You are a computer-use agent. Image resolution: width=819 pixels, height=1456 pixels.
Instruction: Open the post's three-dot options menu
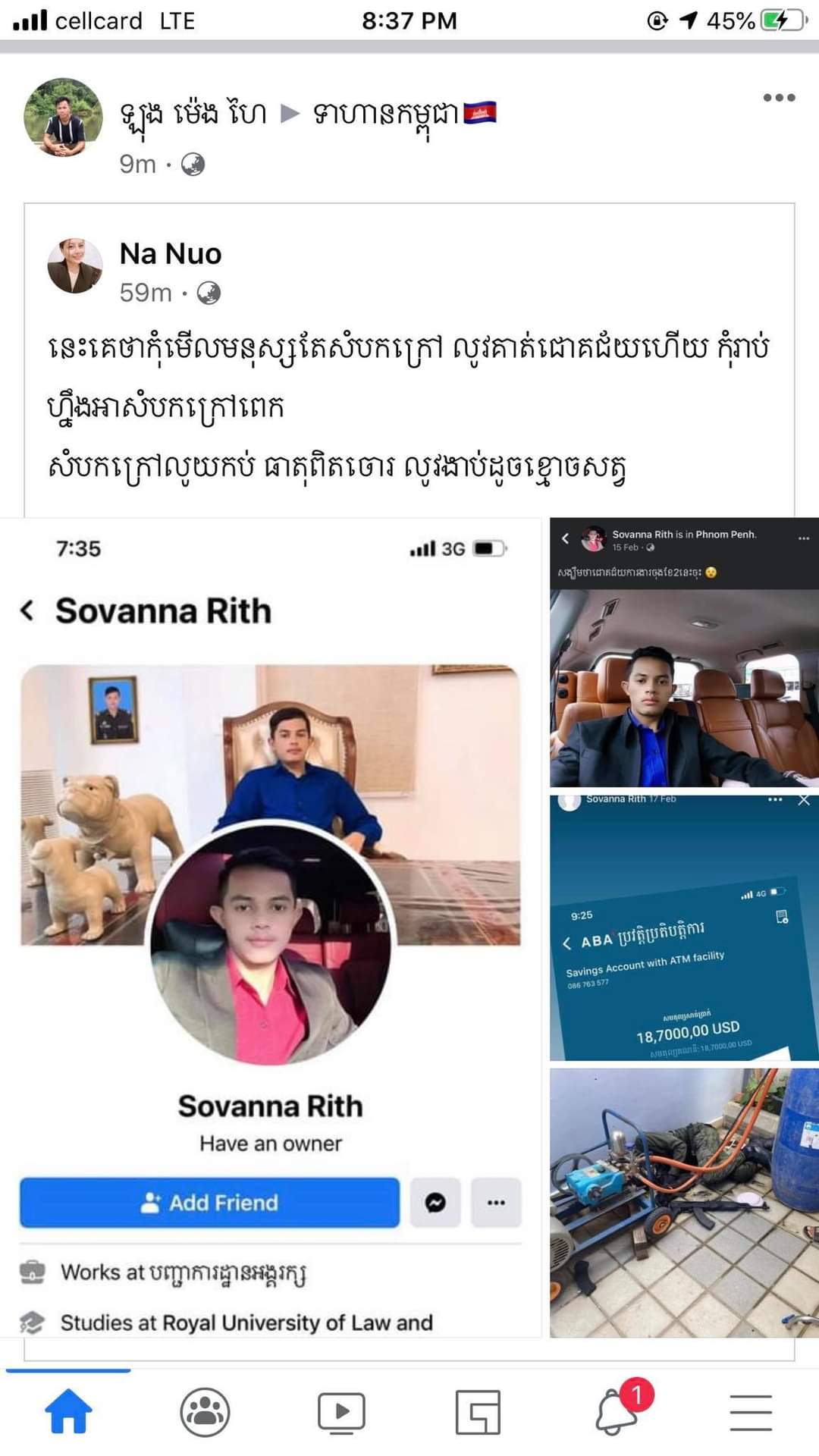pos(779,98)
